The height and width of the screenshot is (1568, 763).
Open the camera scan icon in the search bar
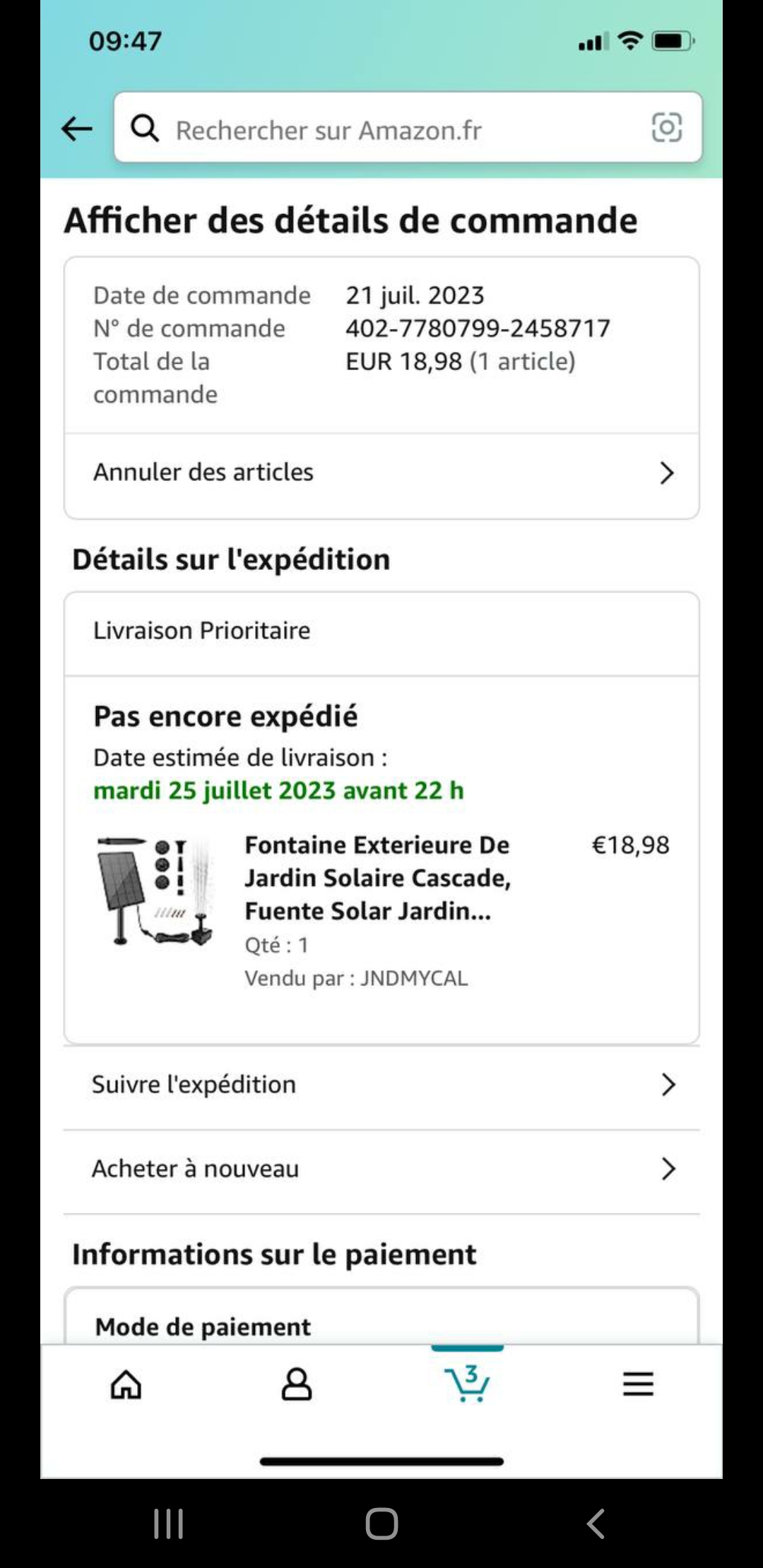666,128
